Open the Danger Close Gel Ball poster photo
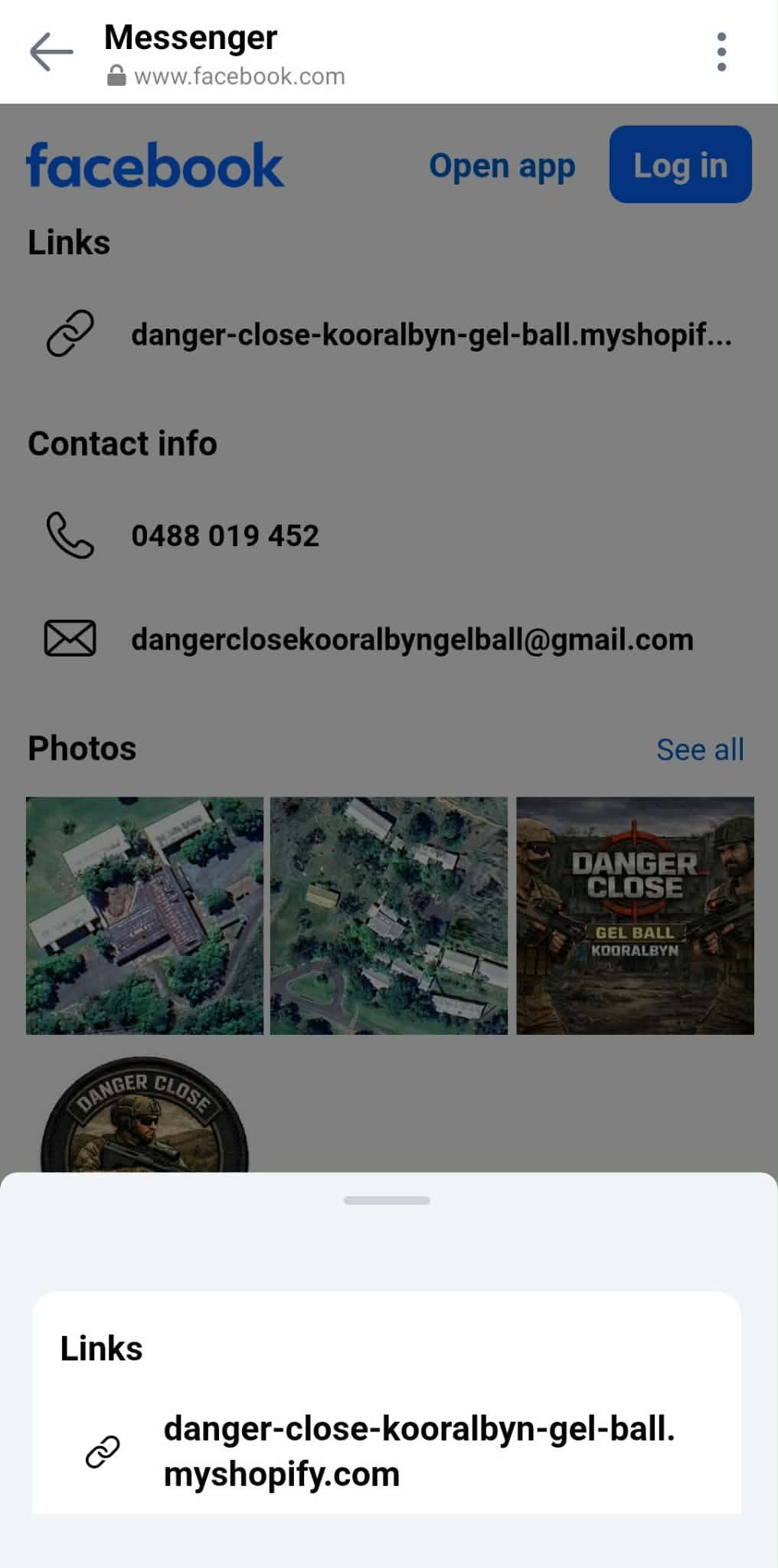Screen dimensions: 778x1568 [x=635, y=915]
